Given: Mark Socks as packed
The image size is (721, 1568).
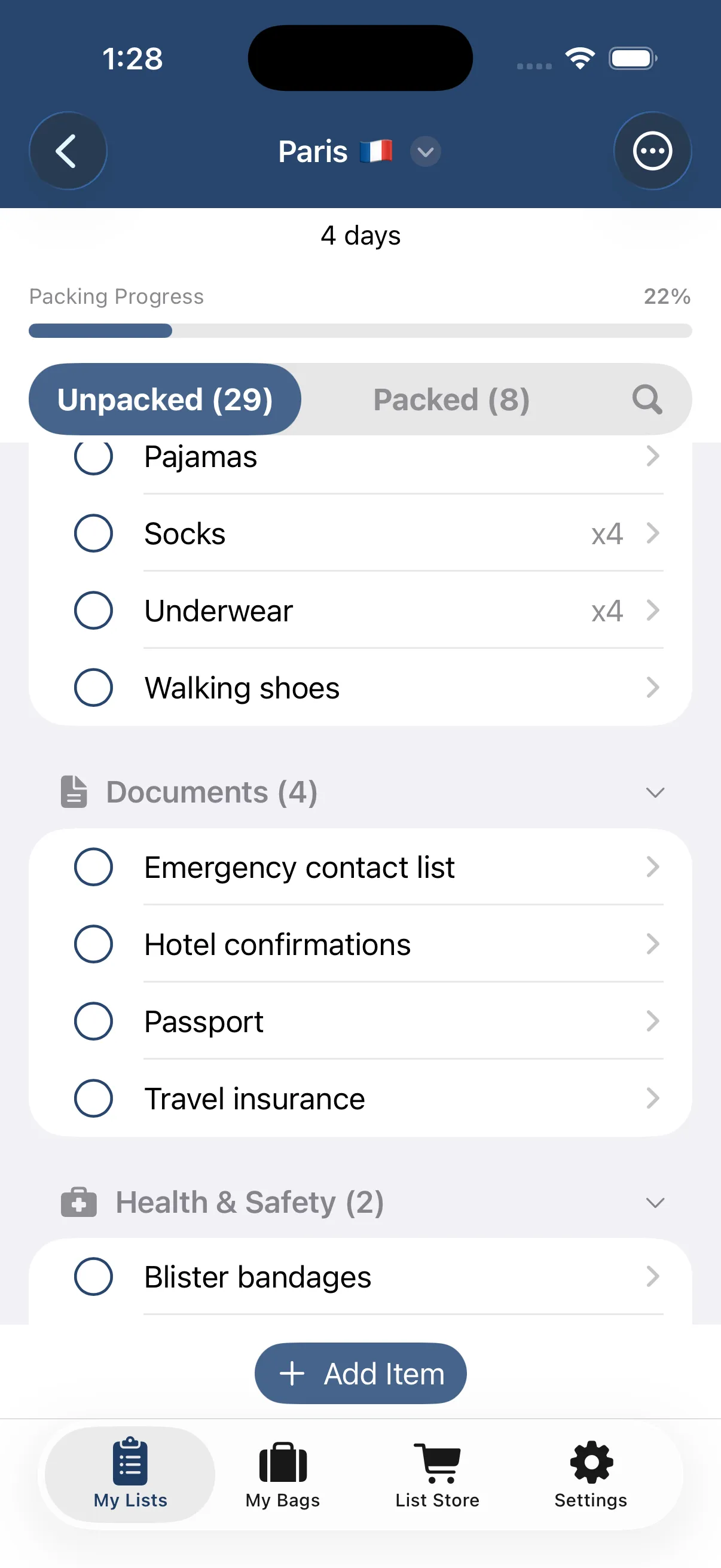Looking at the screenshot, I should [93, 533].
